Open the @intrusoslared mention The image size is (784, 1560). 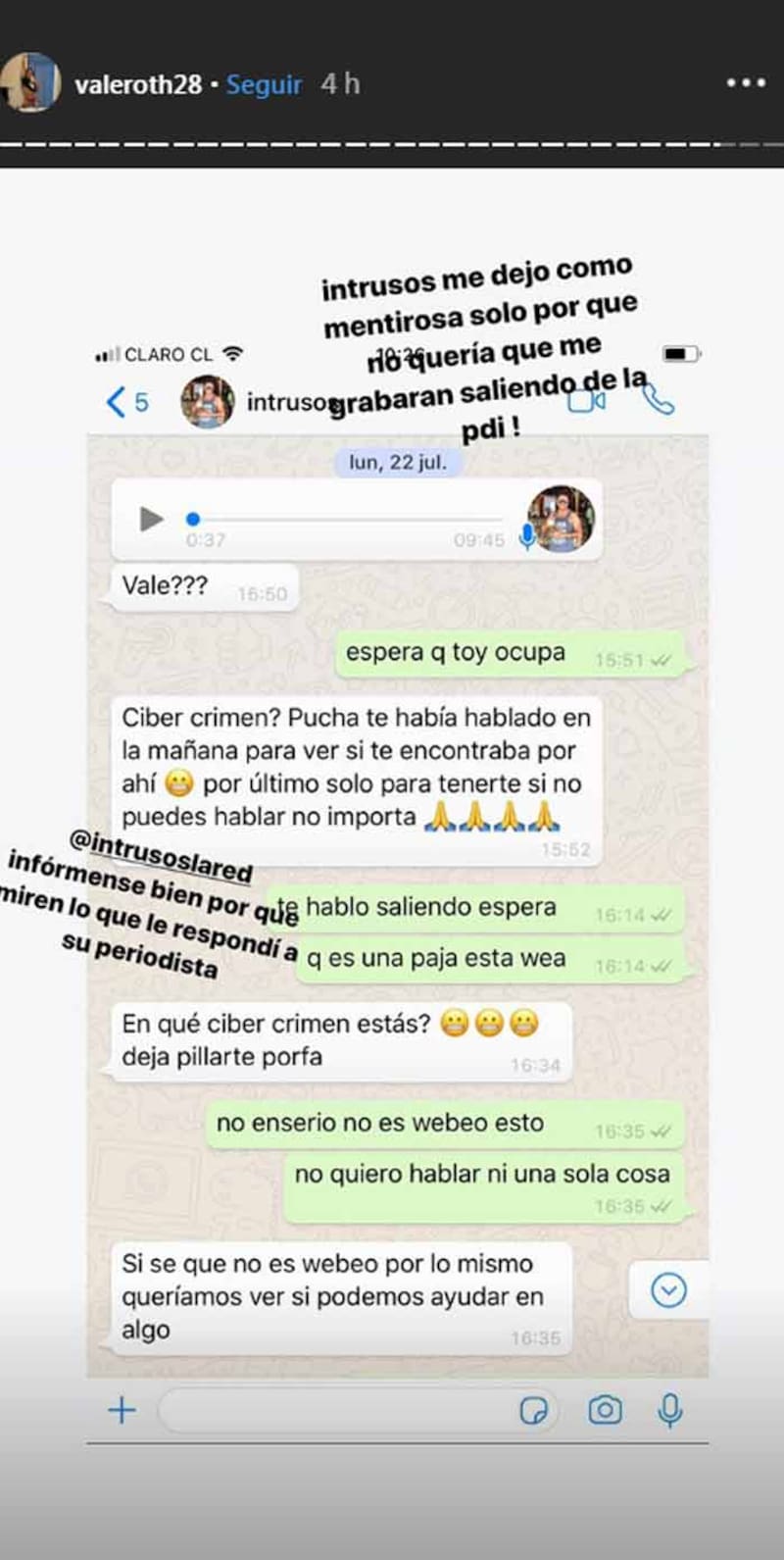[162, 854]
